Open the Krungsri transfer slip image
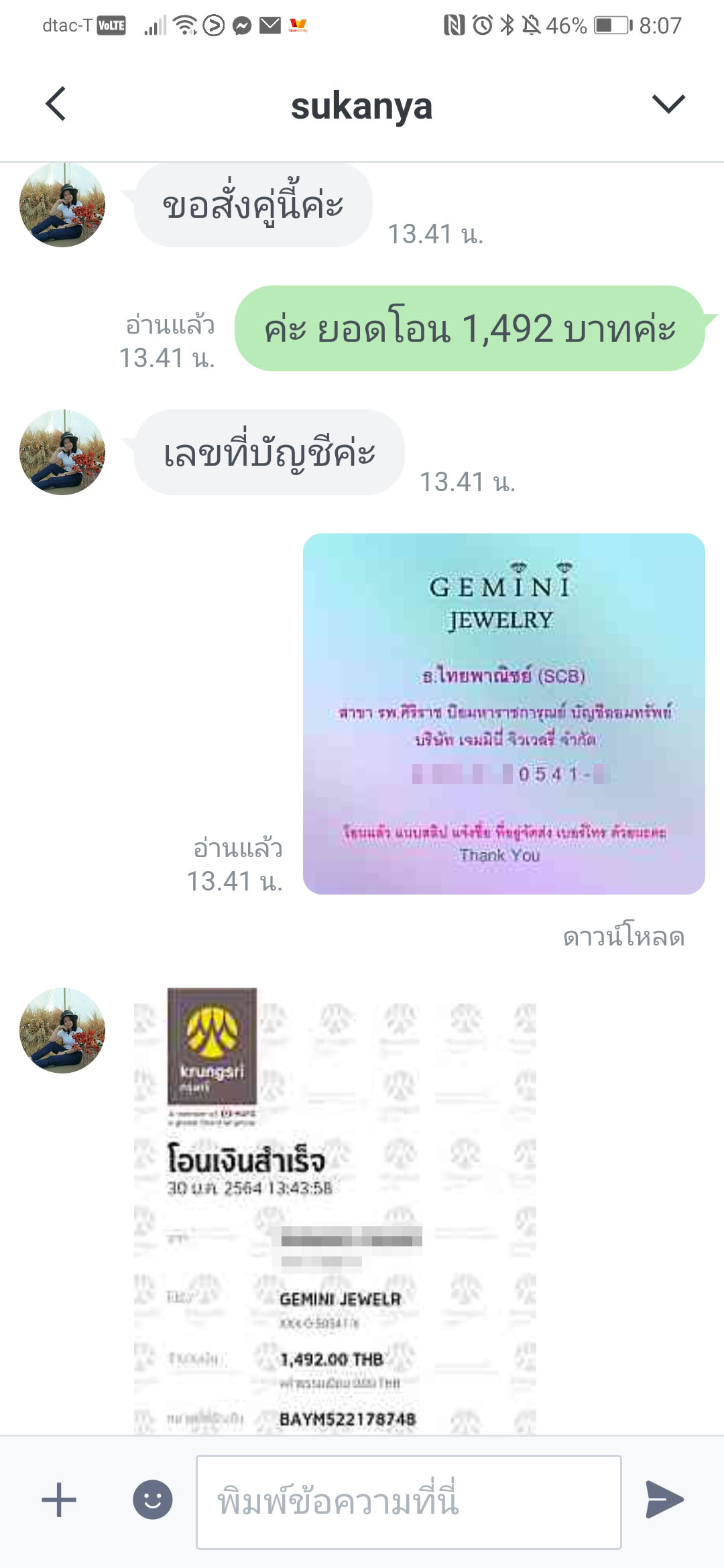The image size is (724, 1568). 335,1210
